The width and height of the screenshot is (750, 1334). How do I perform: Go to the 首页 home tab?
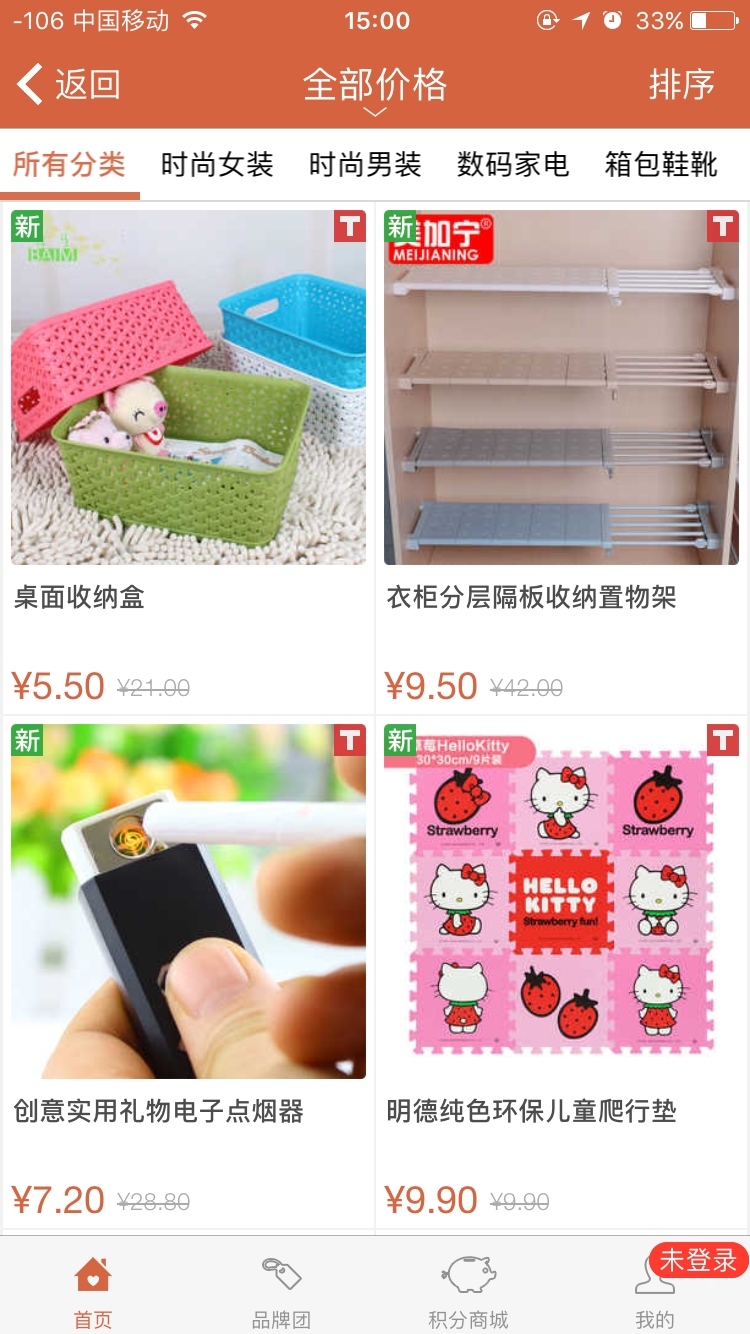click(x=93, y=1290)
